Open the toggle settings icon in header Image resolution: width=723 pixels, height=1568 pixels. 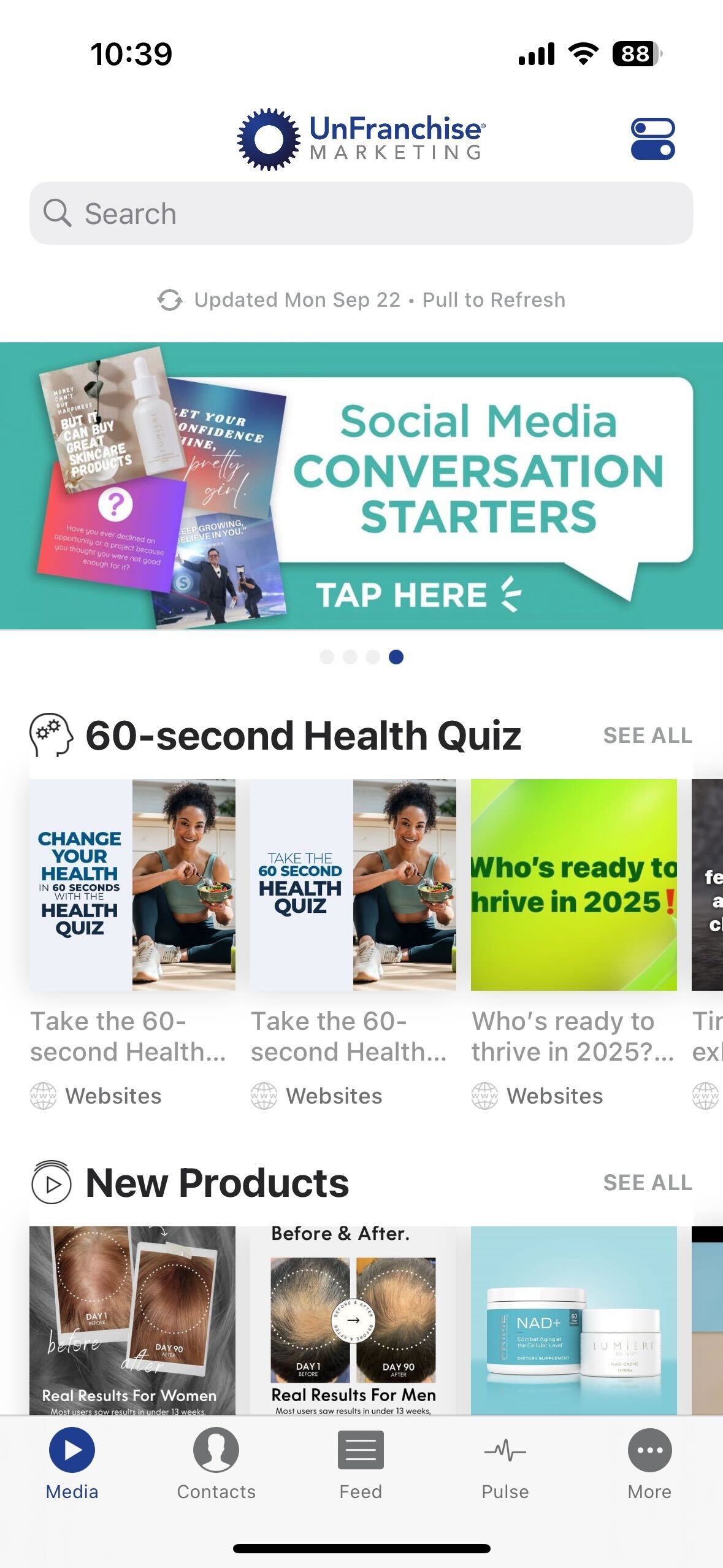(652, 139)
